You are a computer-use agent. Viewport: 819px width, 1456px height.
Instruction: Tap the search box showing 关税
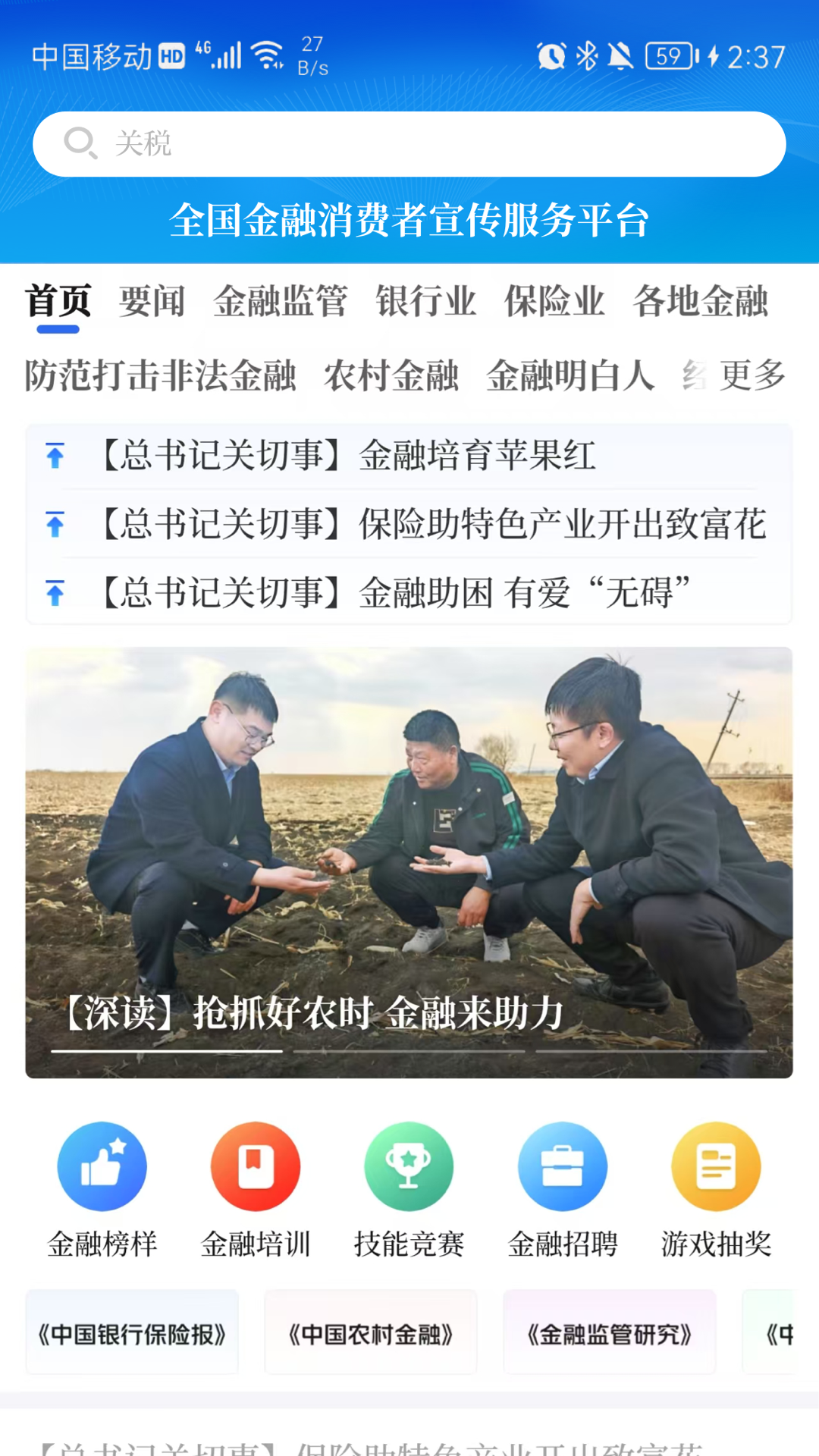409,144
